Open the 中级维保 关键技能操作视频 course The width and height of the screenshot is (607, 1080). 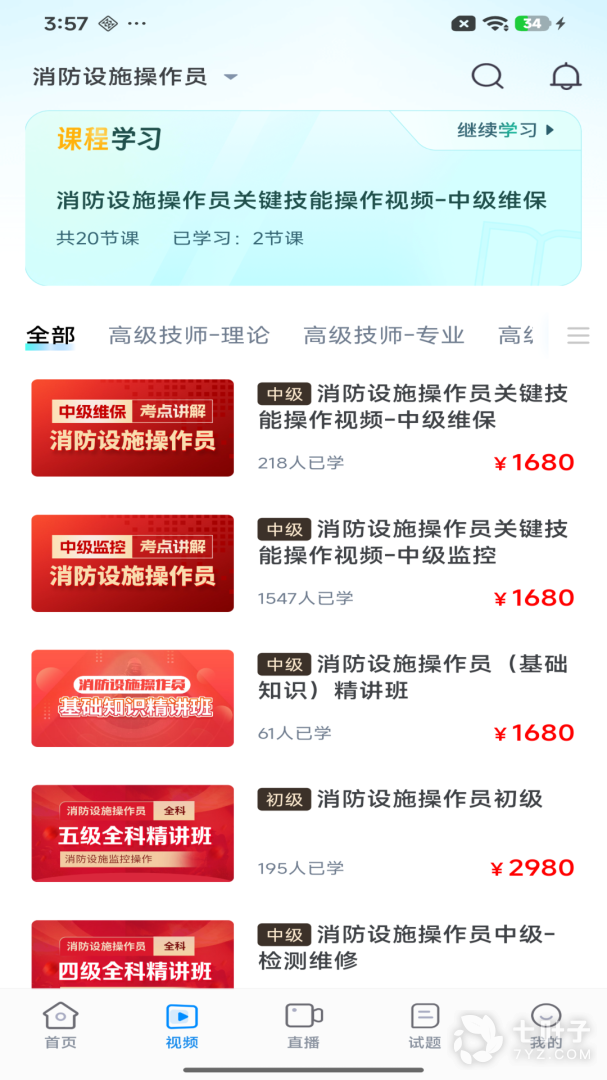point(303,428)
